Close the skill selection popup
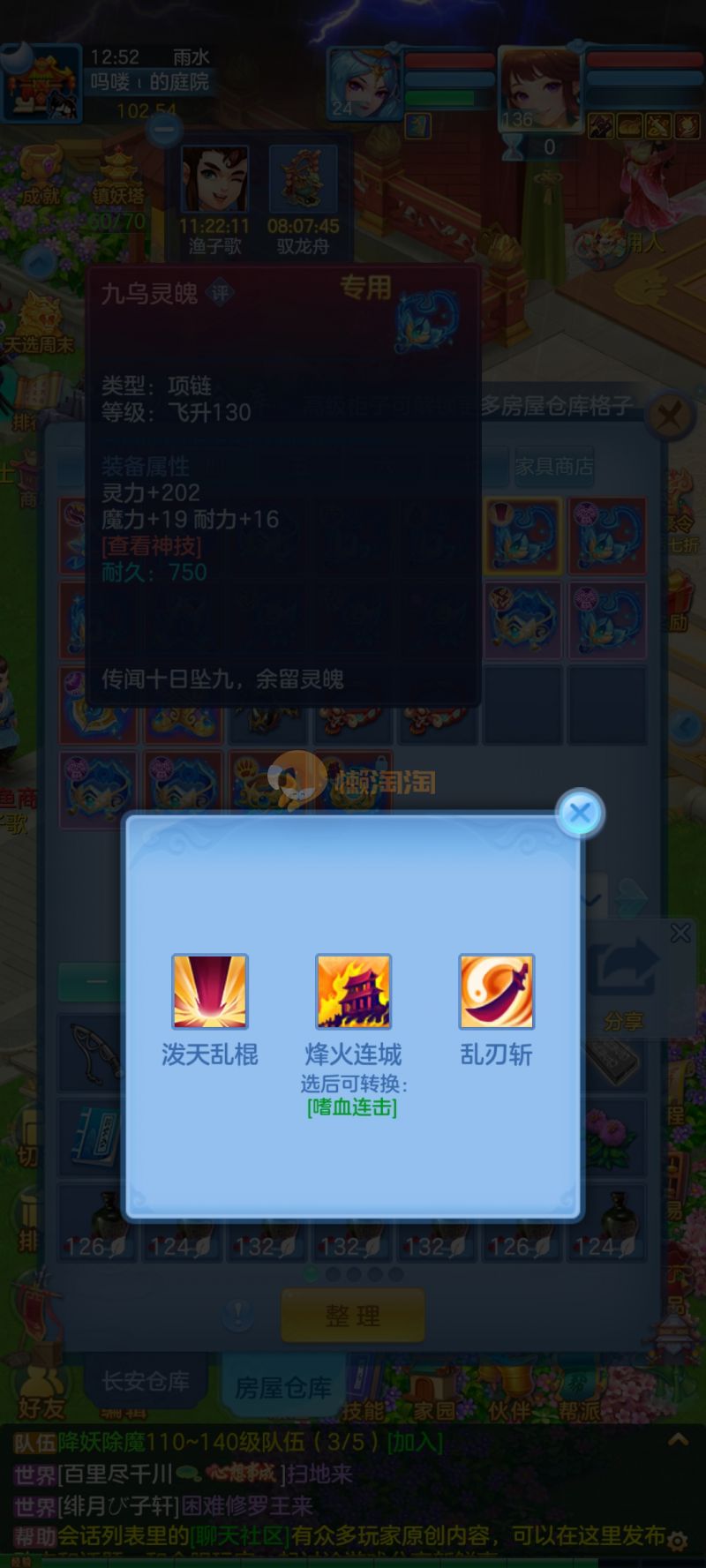 click(x=580, y=813)
